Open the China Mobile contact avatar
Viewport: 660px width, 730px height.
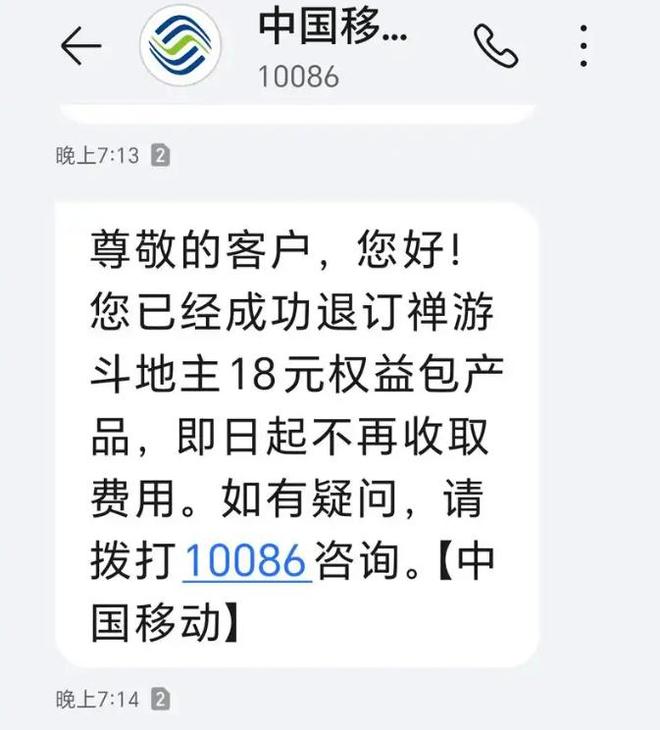pyautogui.click(x=182, y=46)
